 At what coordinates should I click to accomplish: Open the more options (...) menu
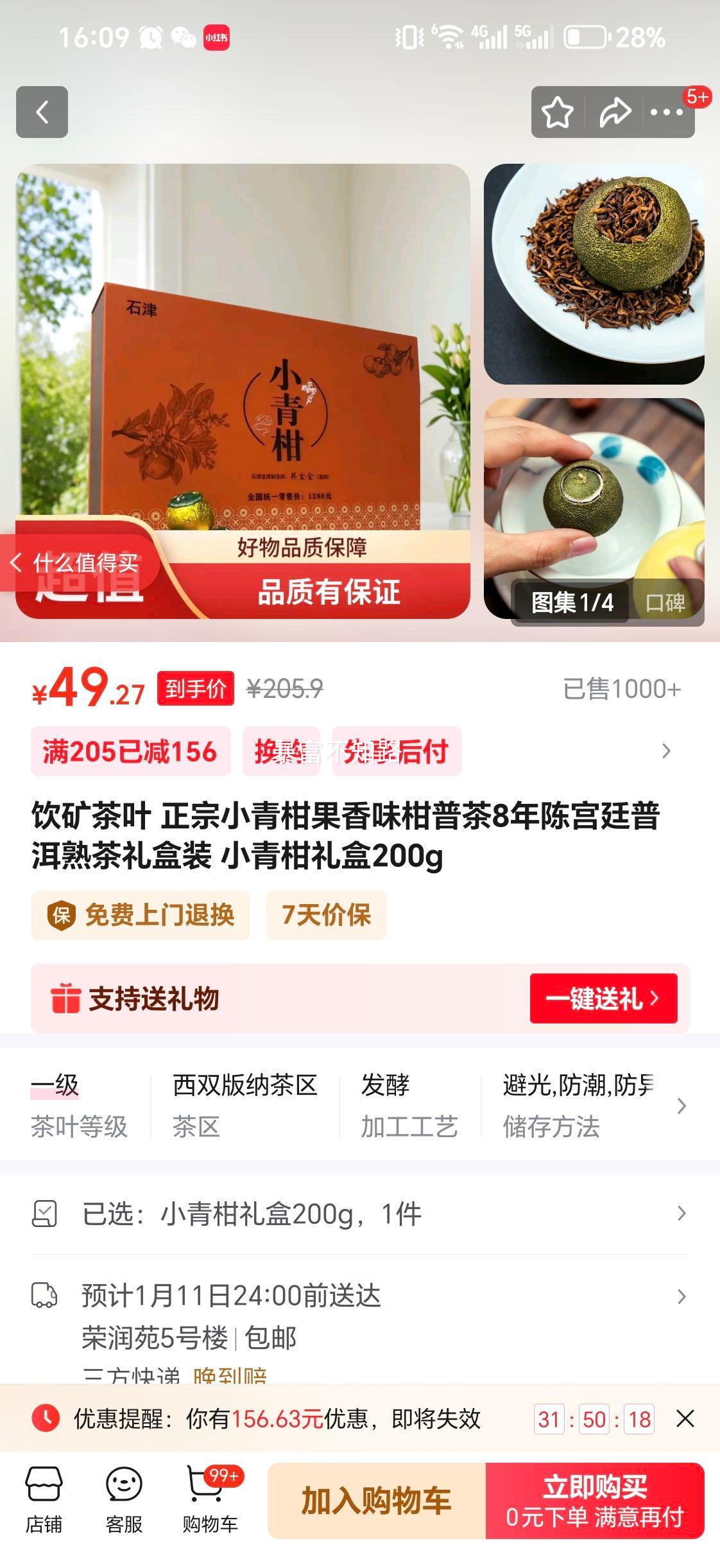(665, 112)
